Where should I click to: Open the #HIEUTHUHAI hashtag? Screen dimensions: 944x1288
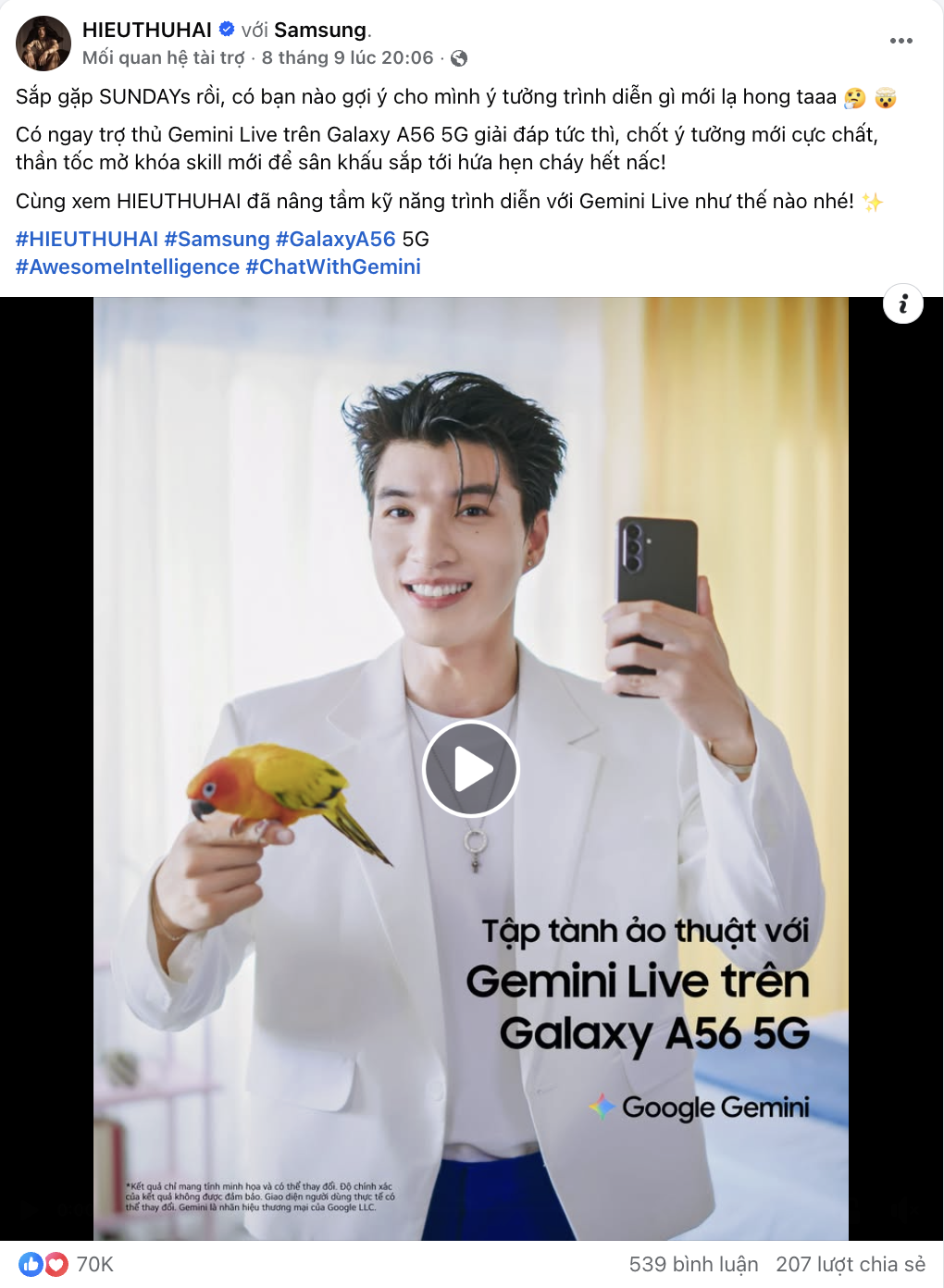pyautogui.click(x=87, y=239)
